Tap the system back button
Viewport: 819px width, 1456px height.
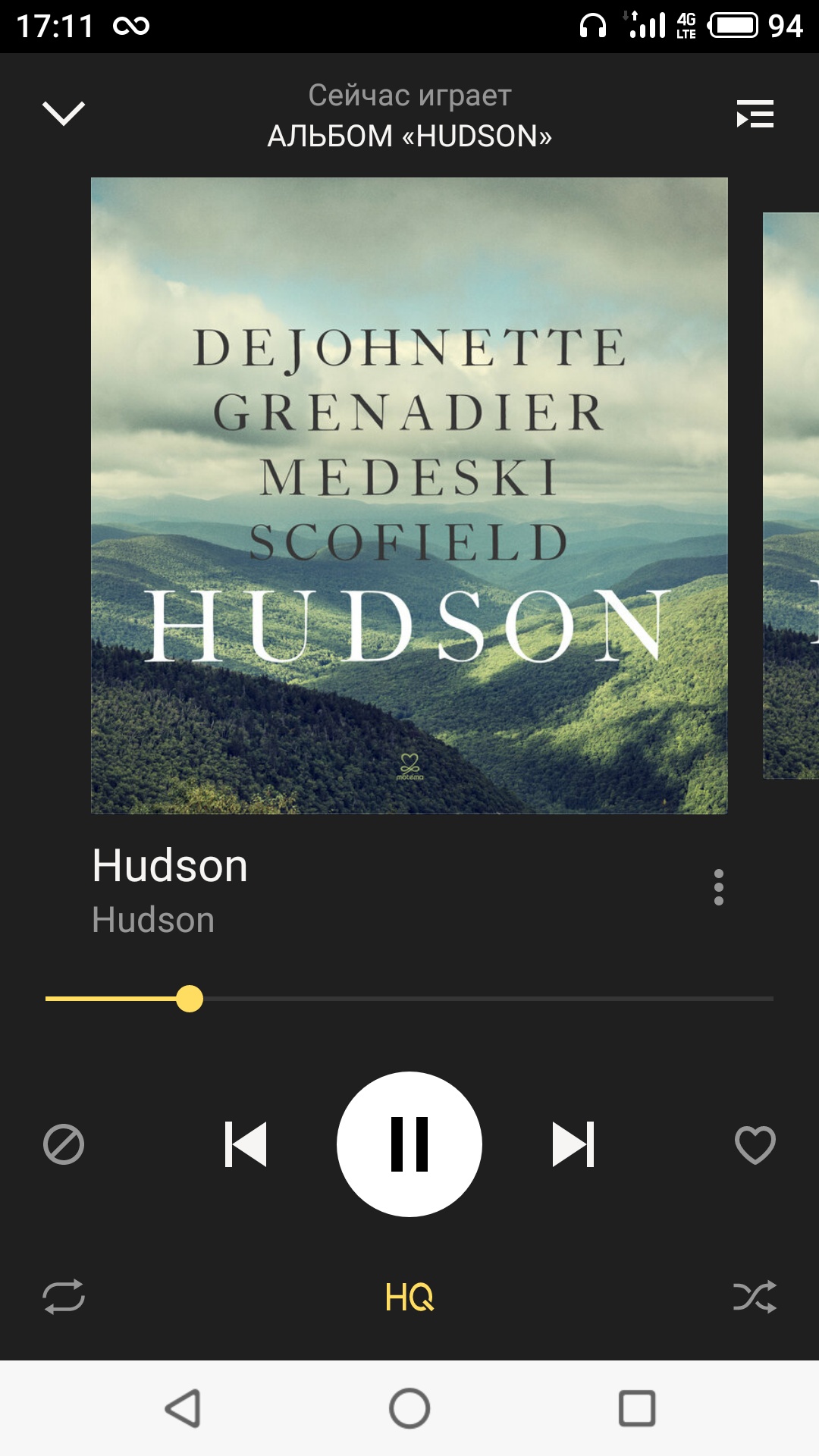tap(183, 1409)
